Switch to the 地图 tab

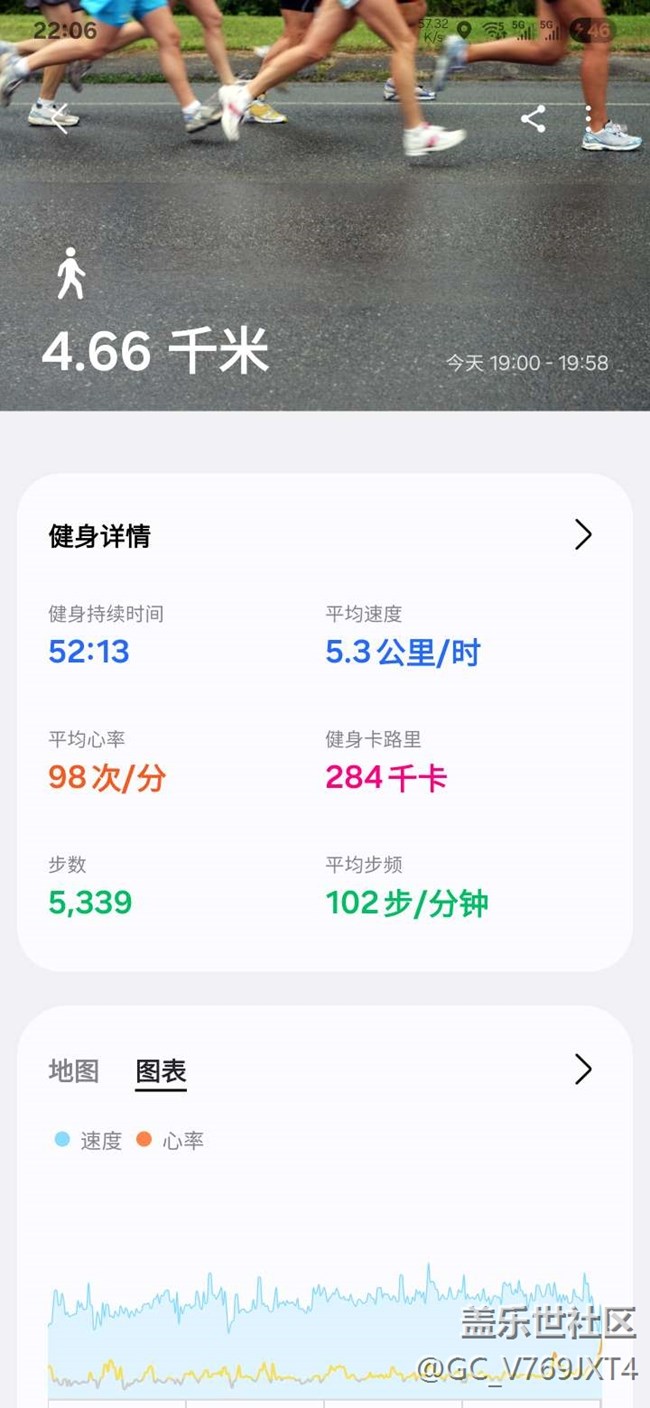(x=74, y=1071)
